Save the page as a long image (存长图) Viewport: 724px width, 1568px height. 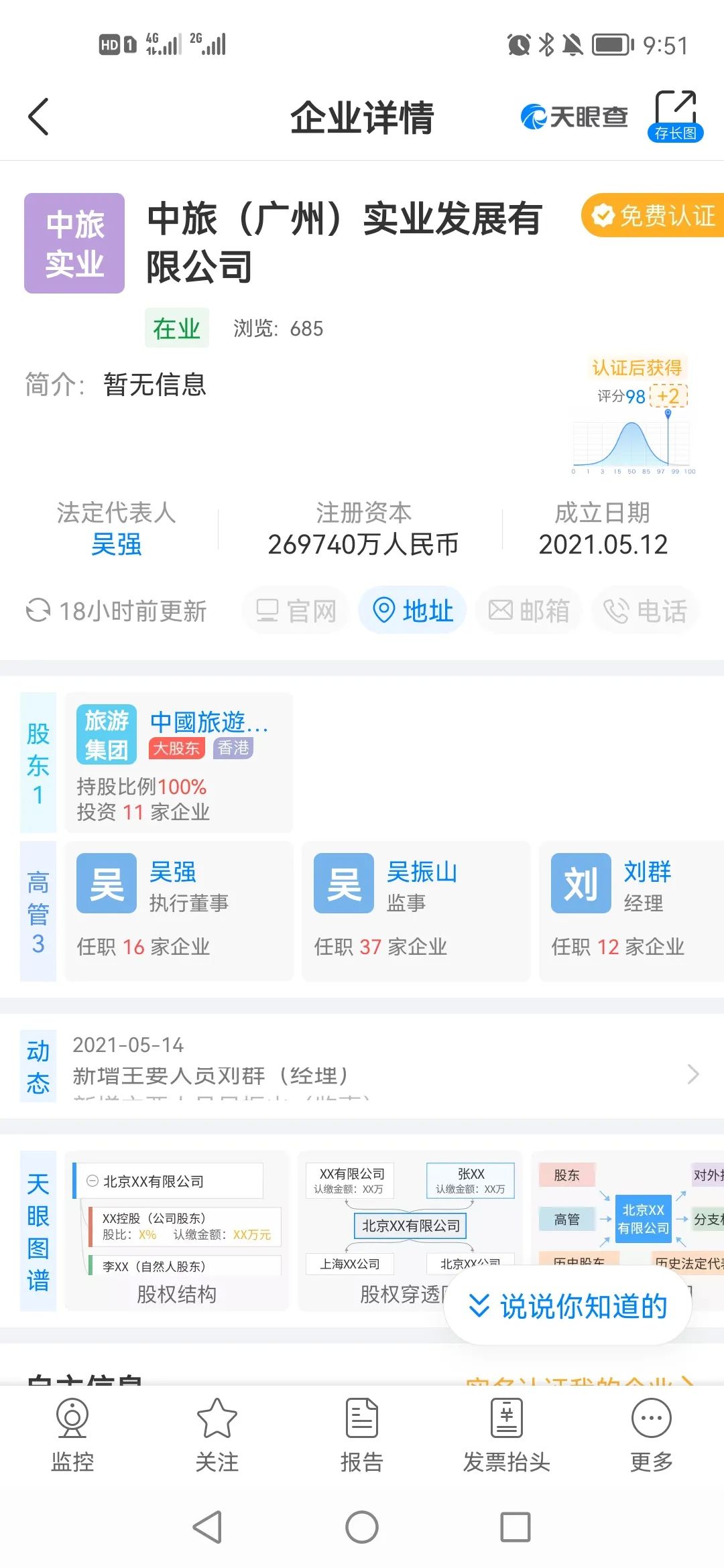coord(675,115)
